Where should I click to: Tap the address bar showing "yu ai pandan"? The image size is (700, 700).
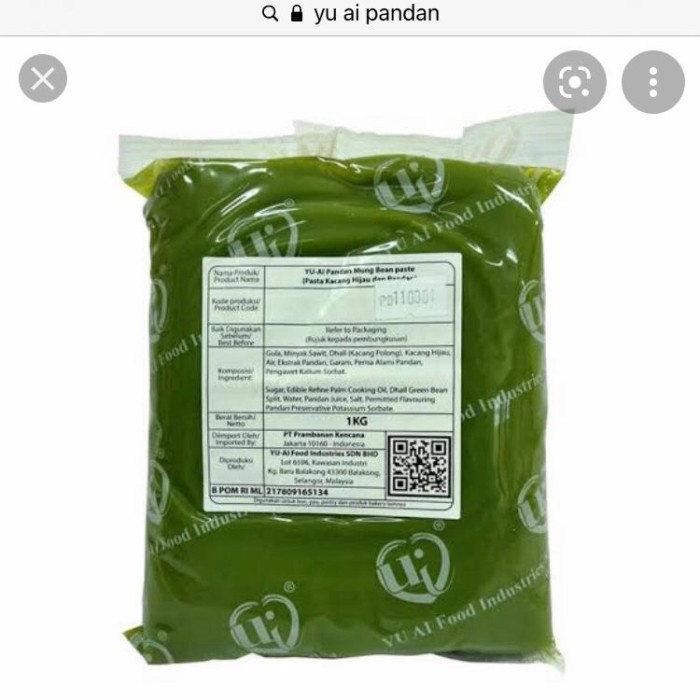(x=350, y=15)
